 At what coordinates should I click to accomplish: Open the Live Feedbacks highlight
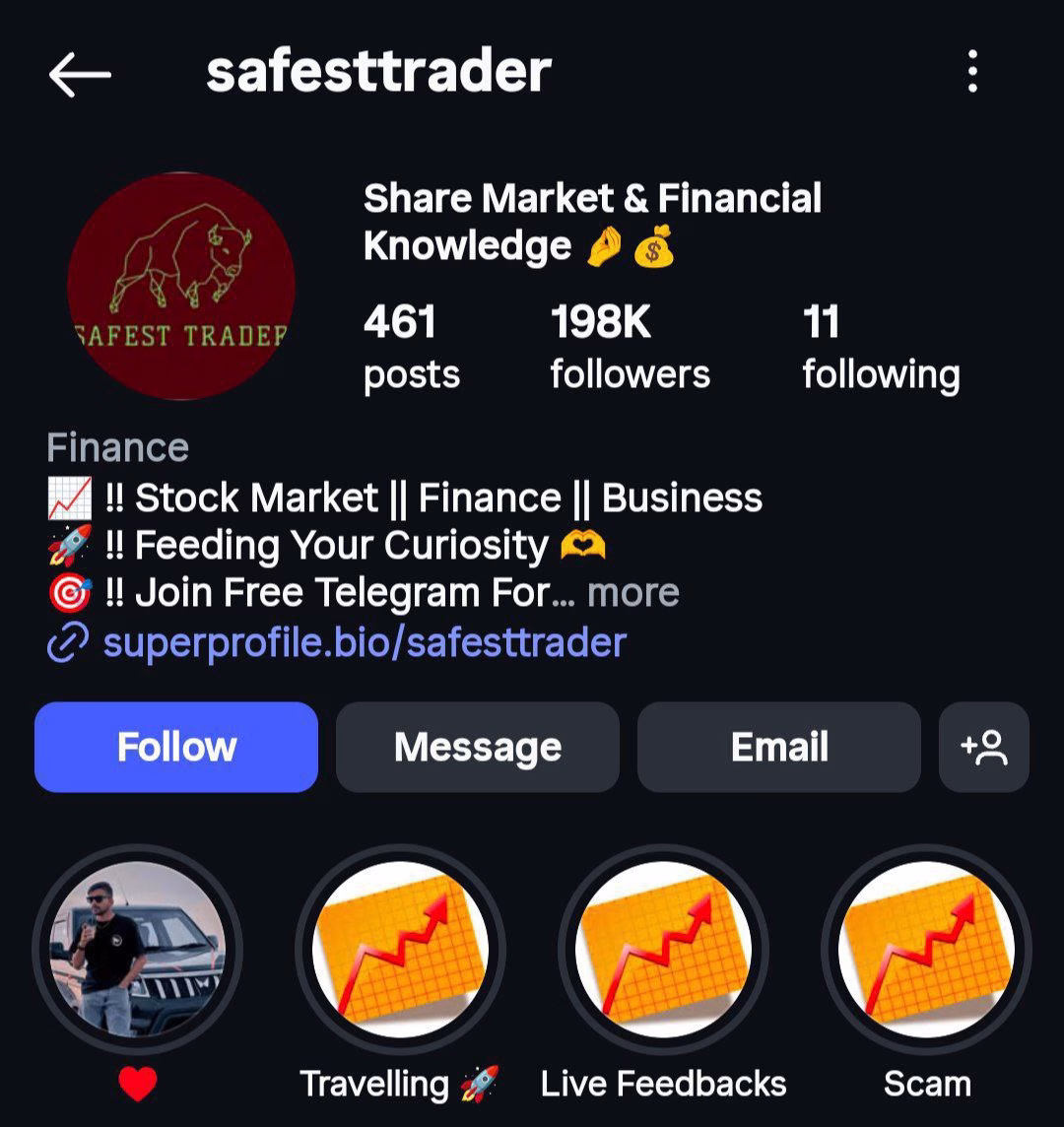[x=663, y=950]
